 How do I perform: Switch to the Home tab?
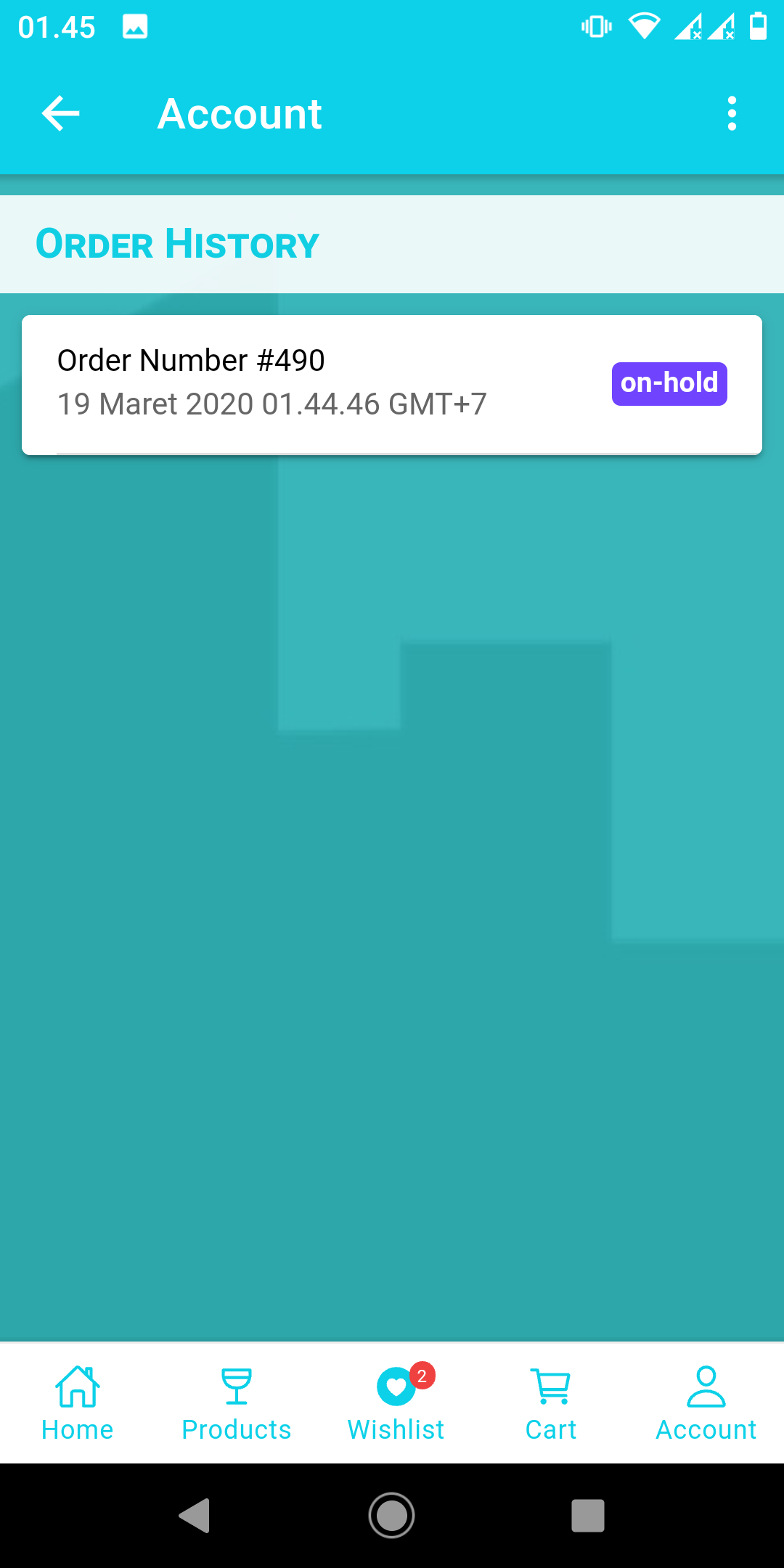pos(78,1402)
